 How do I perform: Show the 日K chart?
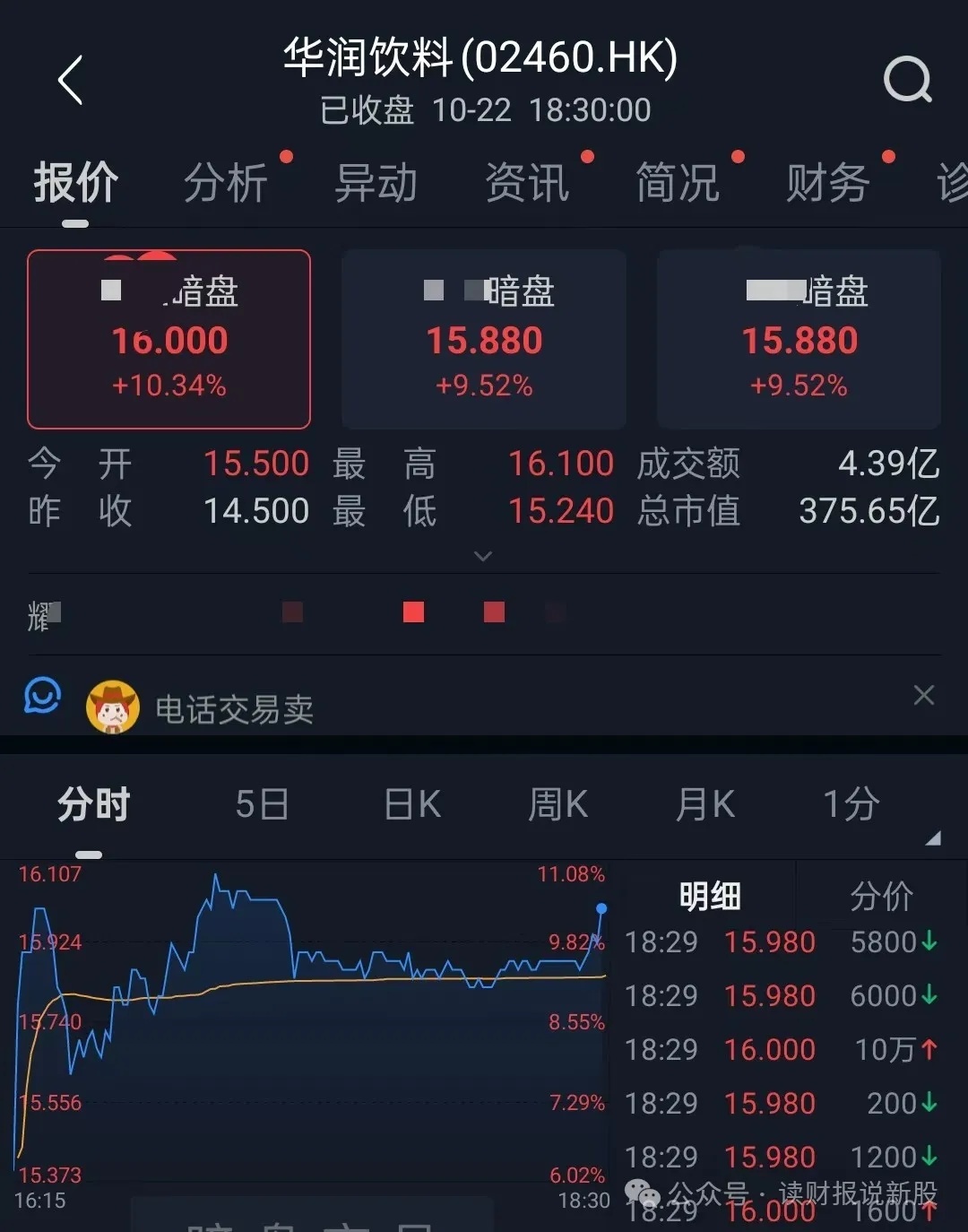pos(412,804)
